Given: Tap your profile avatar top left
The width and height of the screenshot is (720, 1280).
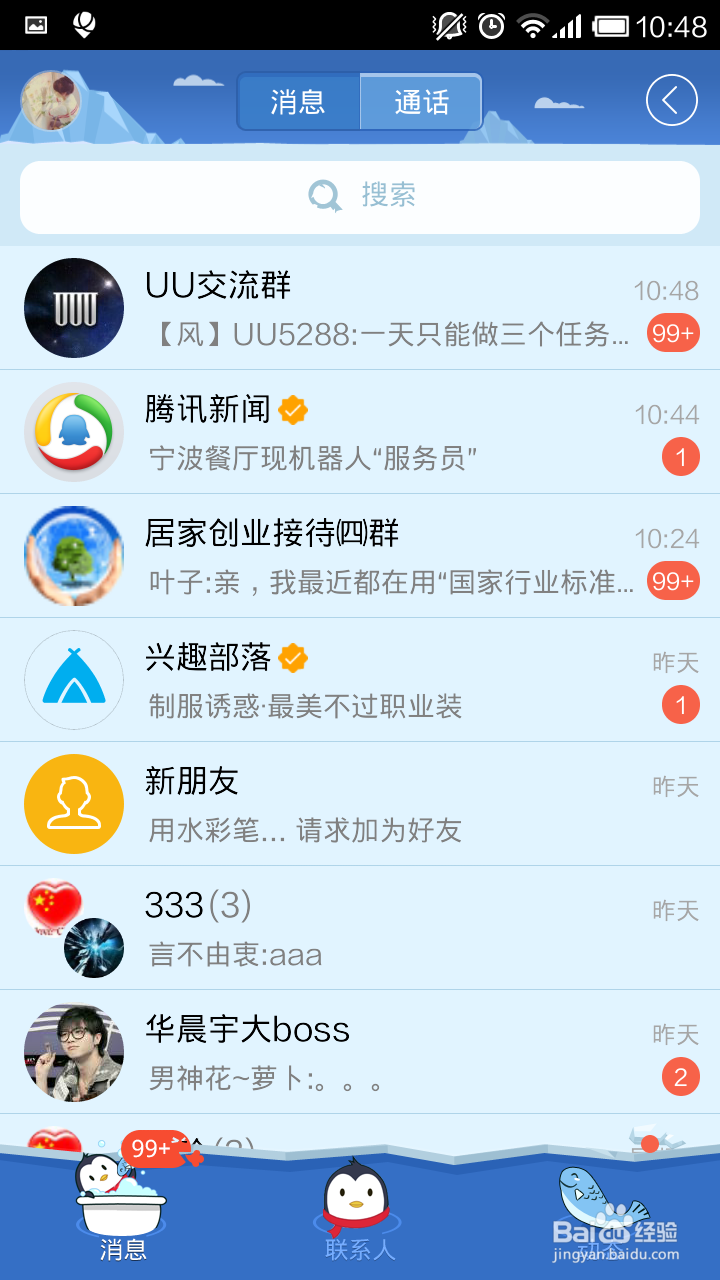Looking at the screenshot, I should (x=52, y=100).
